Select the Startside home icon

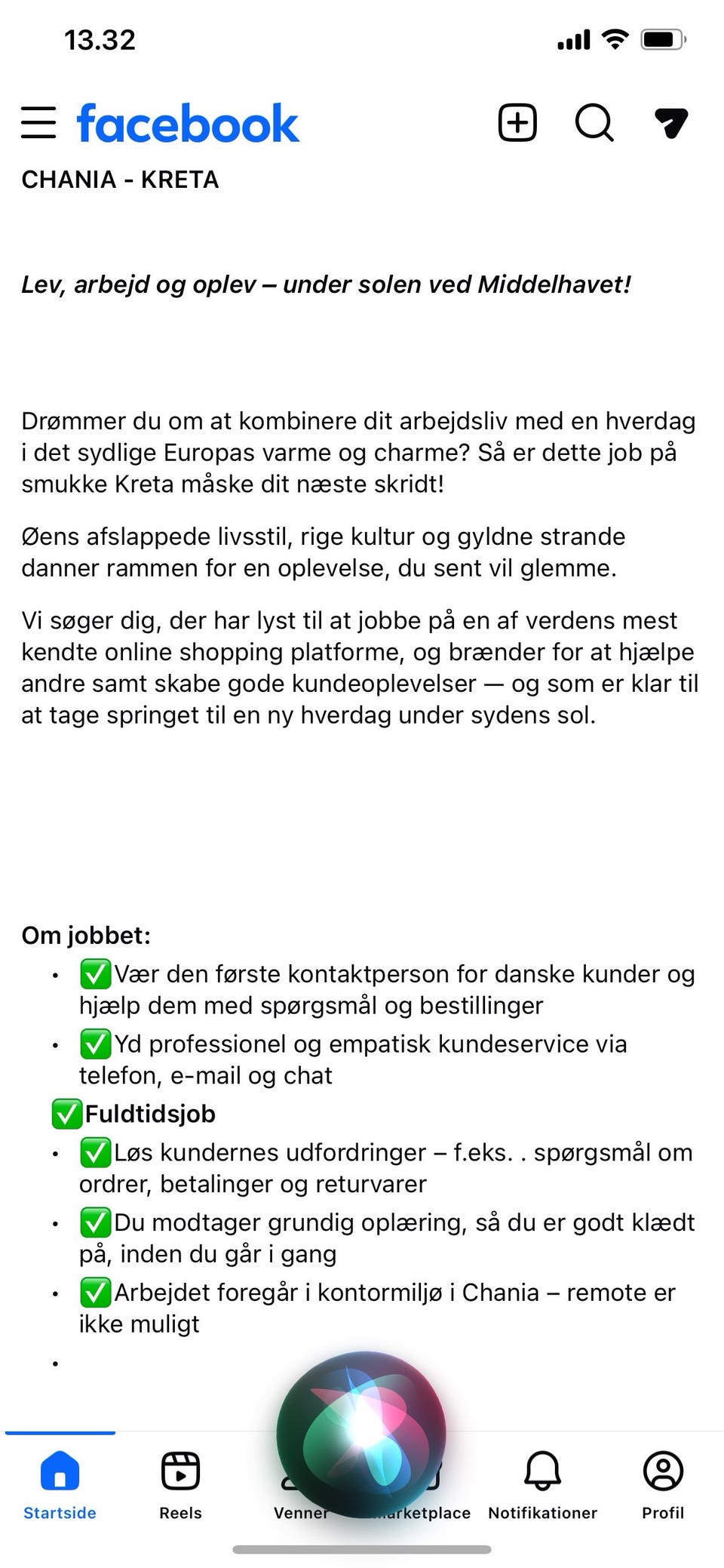[59, 1470]
